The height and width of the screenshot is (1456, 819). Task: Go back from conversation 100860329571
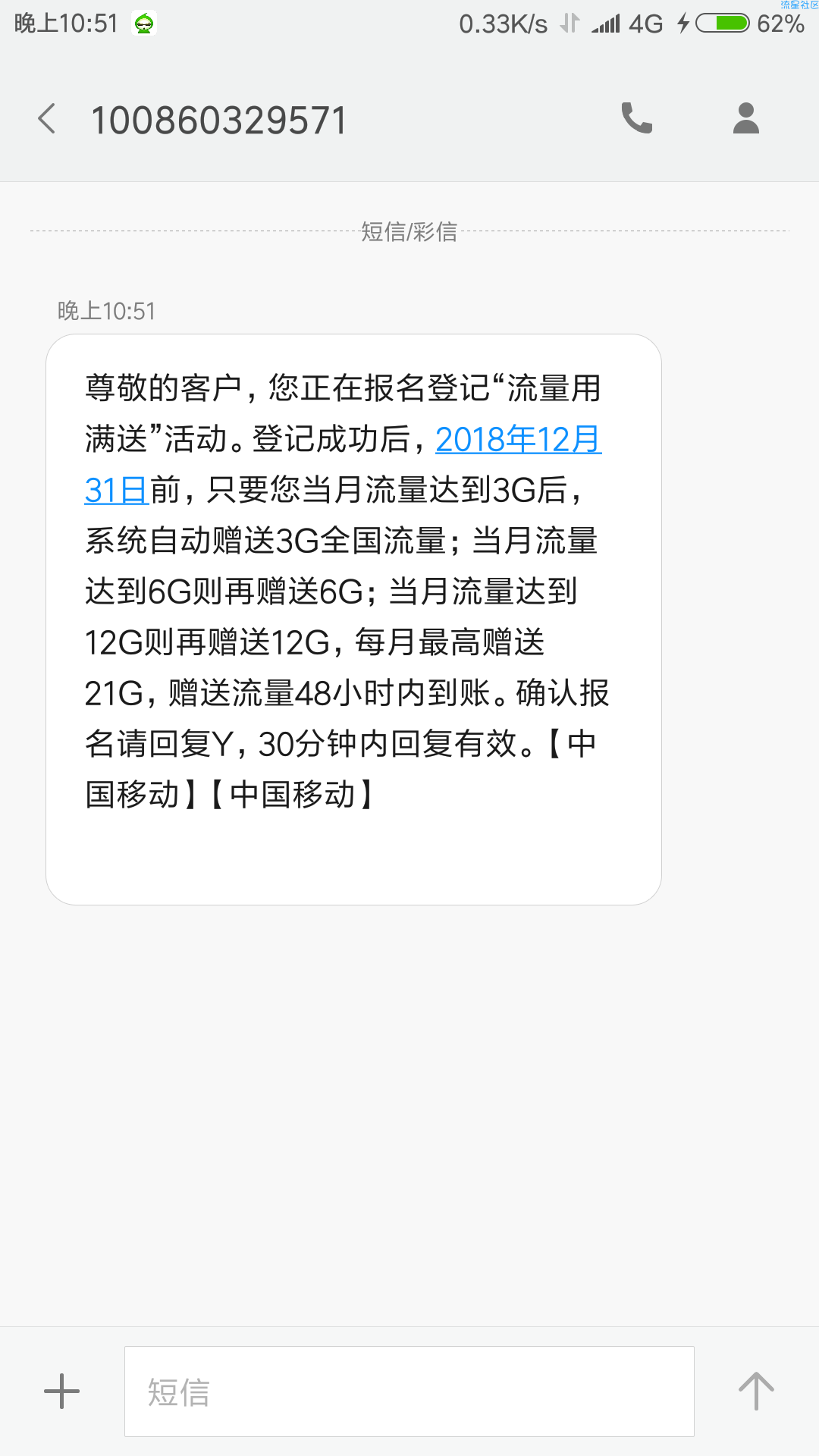pyautogui.click(x=47, y=119)
